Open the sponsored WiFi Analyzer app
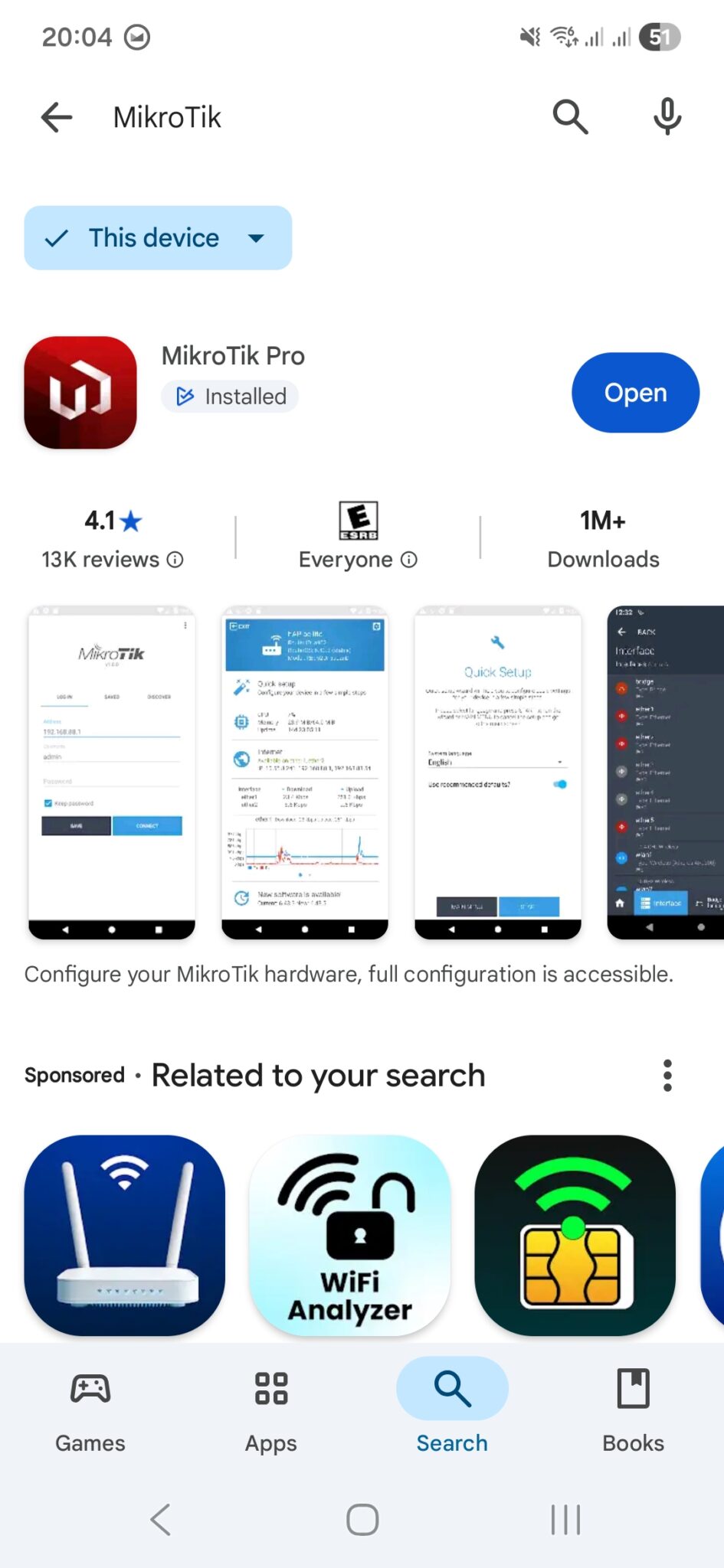 pos(350,1235)
